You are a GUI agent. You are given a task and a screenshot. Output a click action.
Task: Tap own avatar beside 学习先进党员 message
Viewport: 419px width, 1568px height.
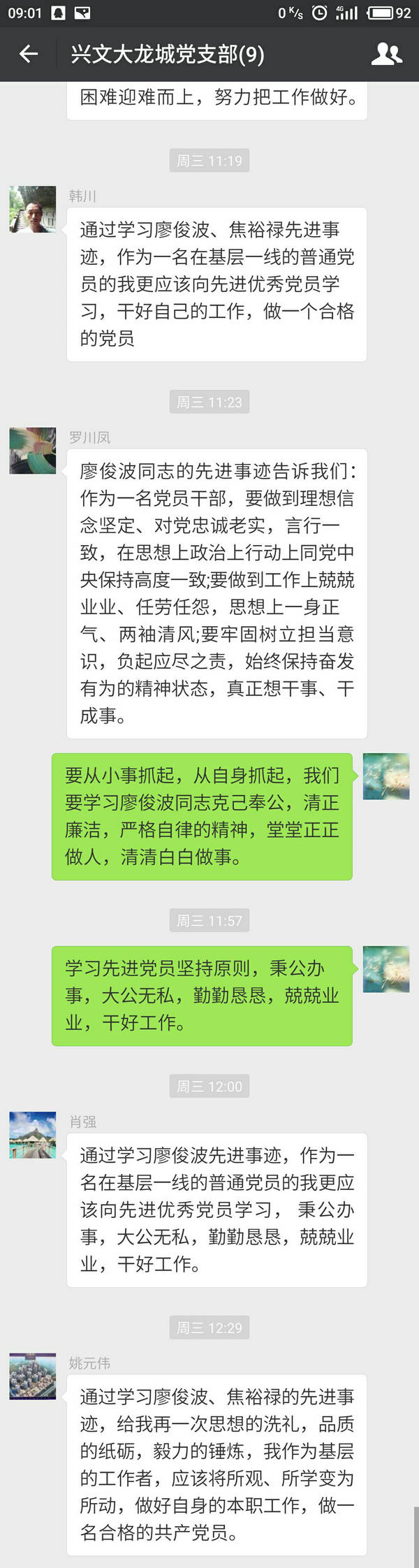[x=386, y=969]
